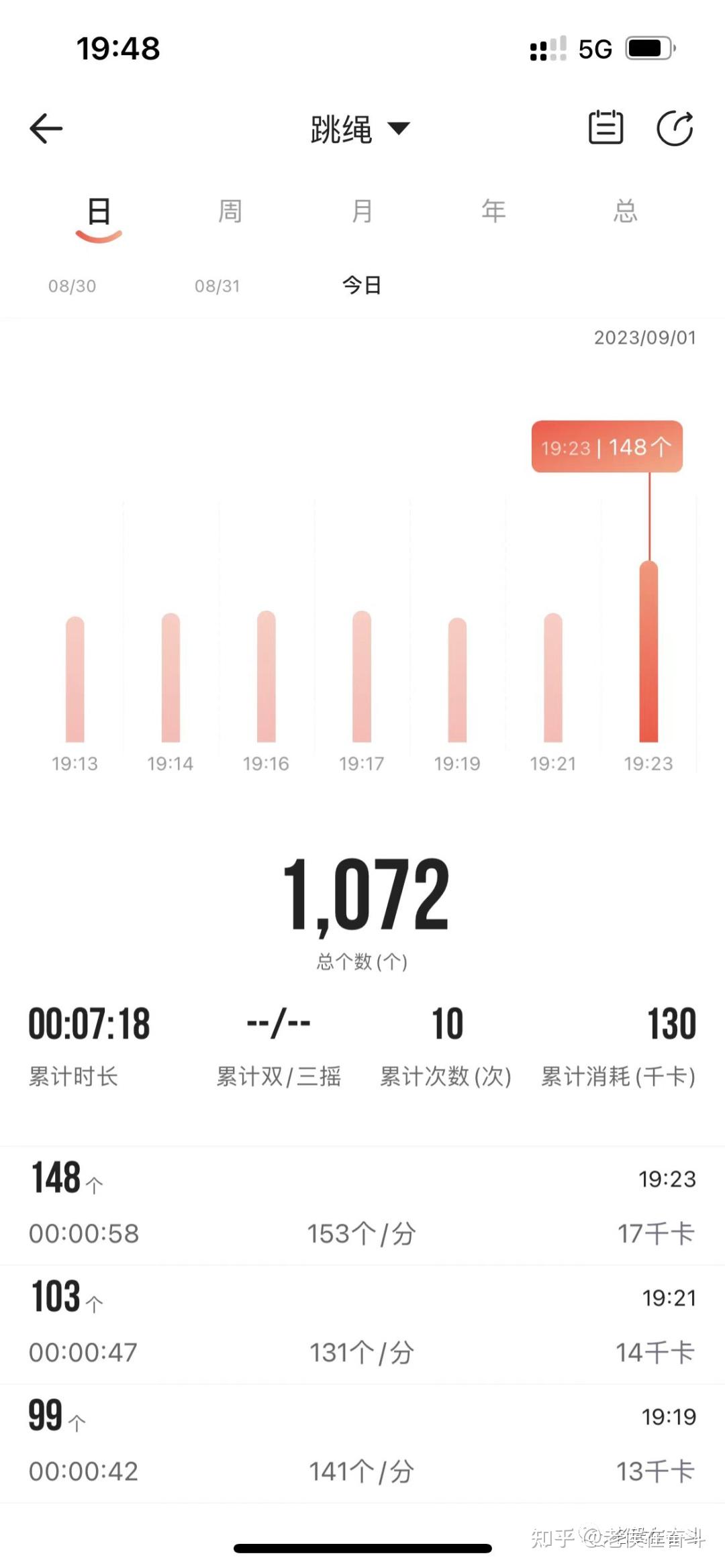Select the 19:14 bar in the chart

[x=171, y=678]
